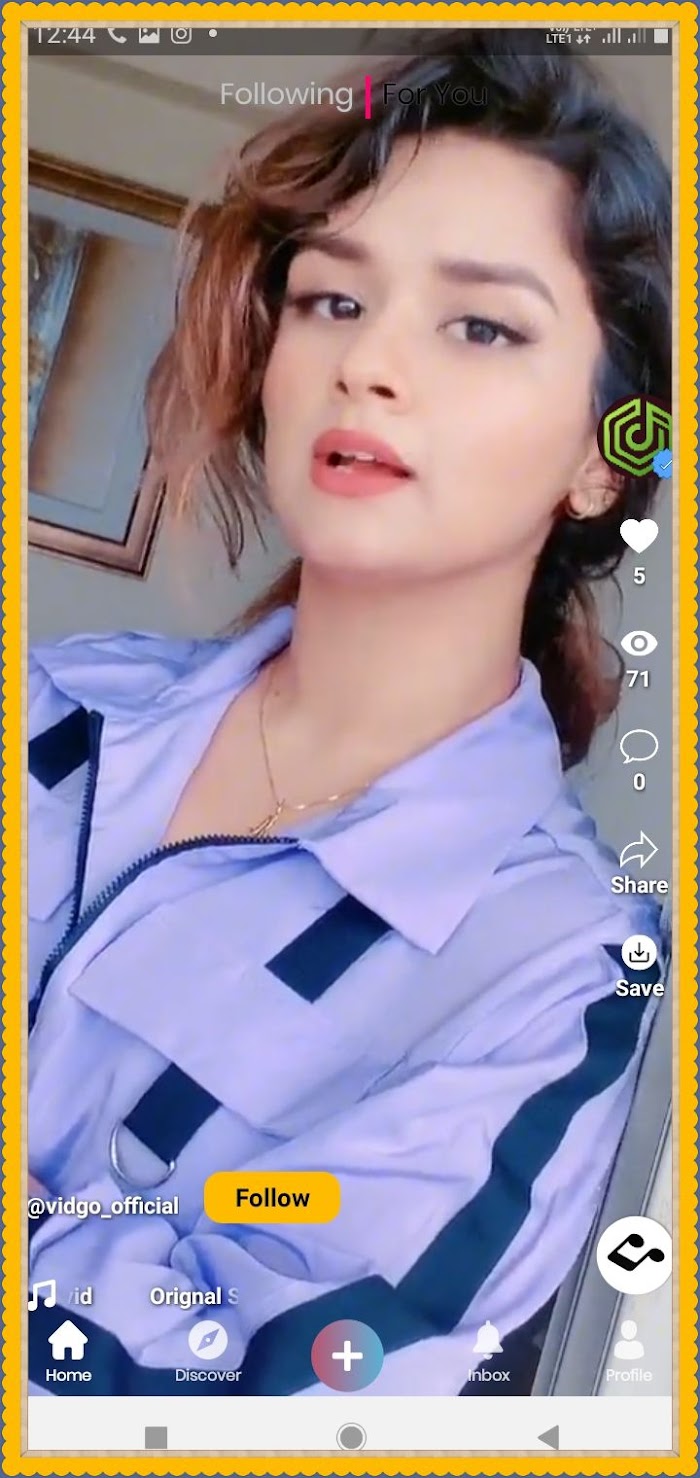This screenshot has width=700, height=1478.
Task: Tap the system recent apps button
Action: tap(156, 1437)
